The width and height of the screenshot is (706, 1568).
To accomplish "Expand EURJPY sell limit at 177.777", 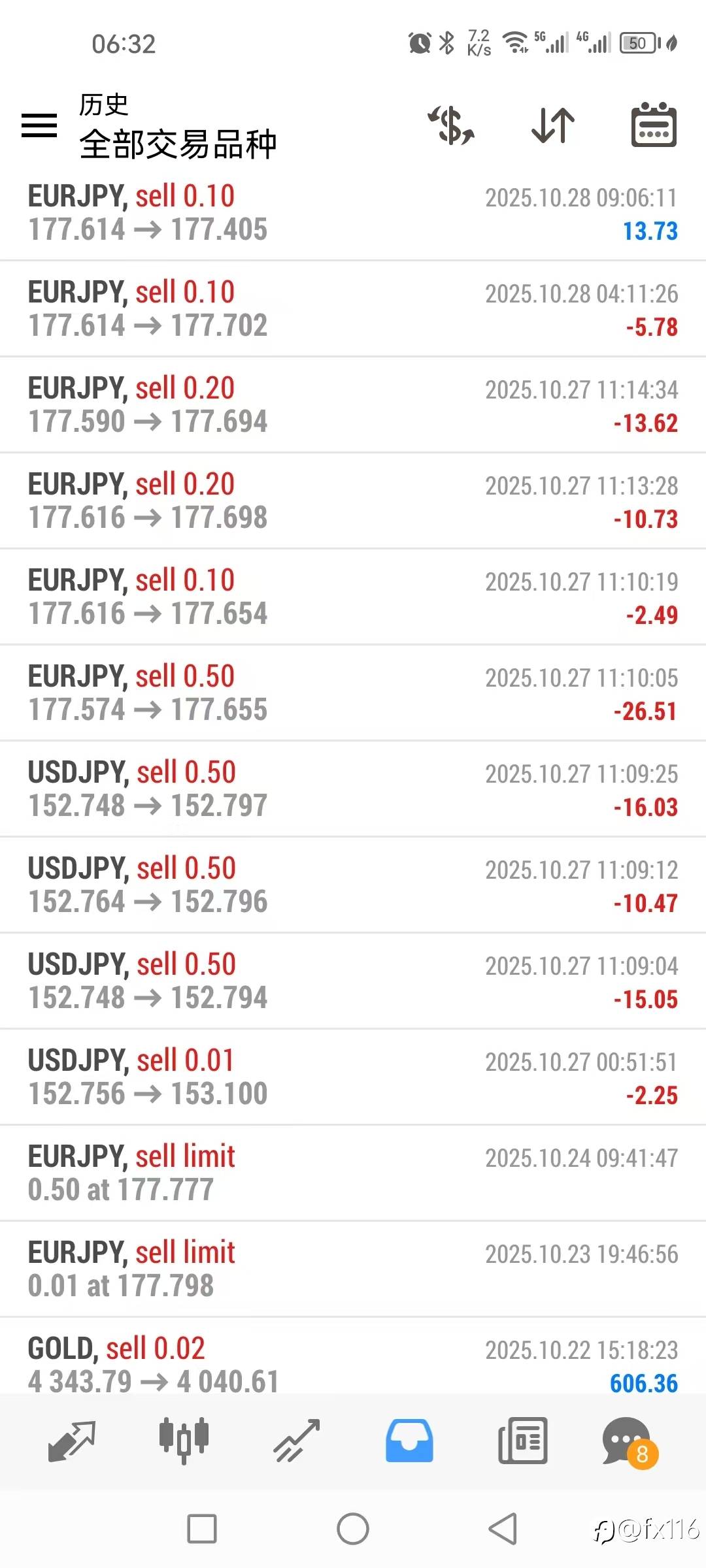I will click(x=353, y=1173).
